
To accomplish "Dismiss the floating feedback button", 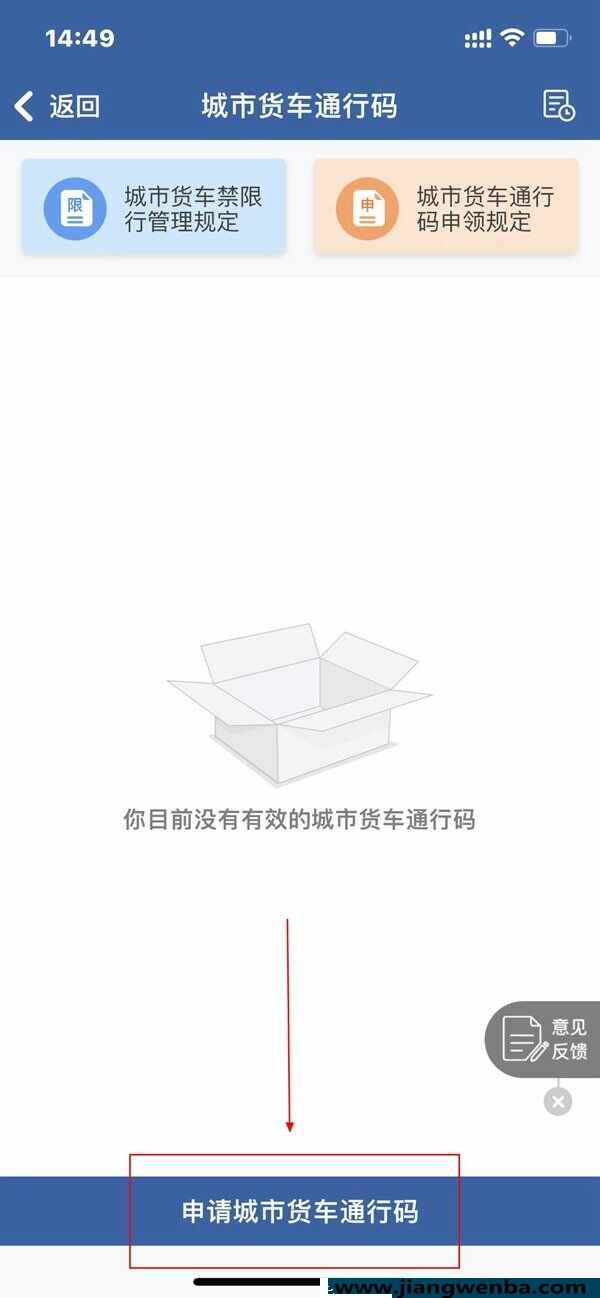I will (558, 1102).
